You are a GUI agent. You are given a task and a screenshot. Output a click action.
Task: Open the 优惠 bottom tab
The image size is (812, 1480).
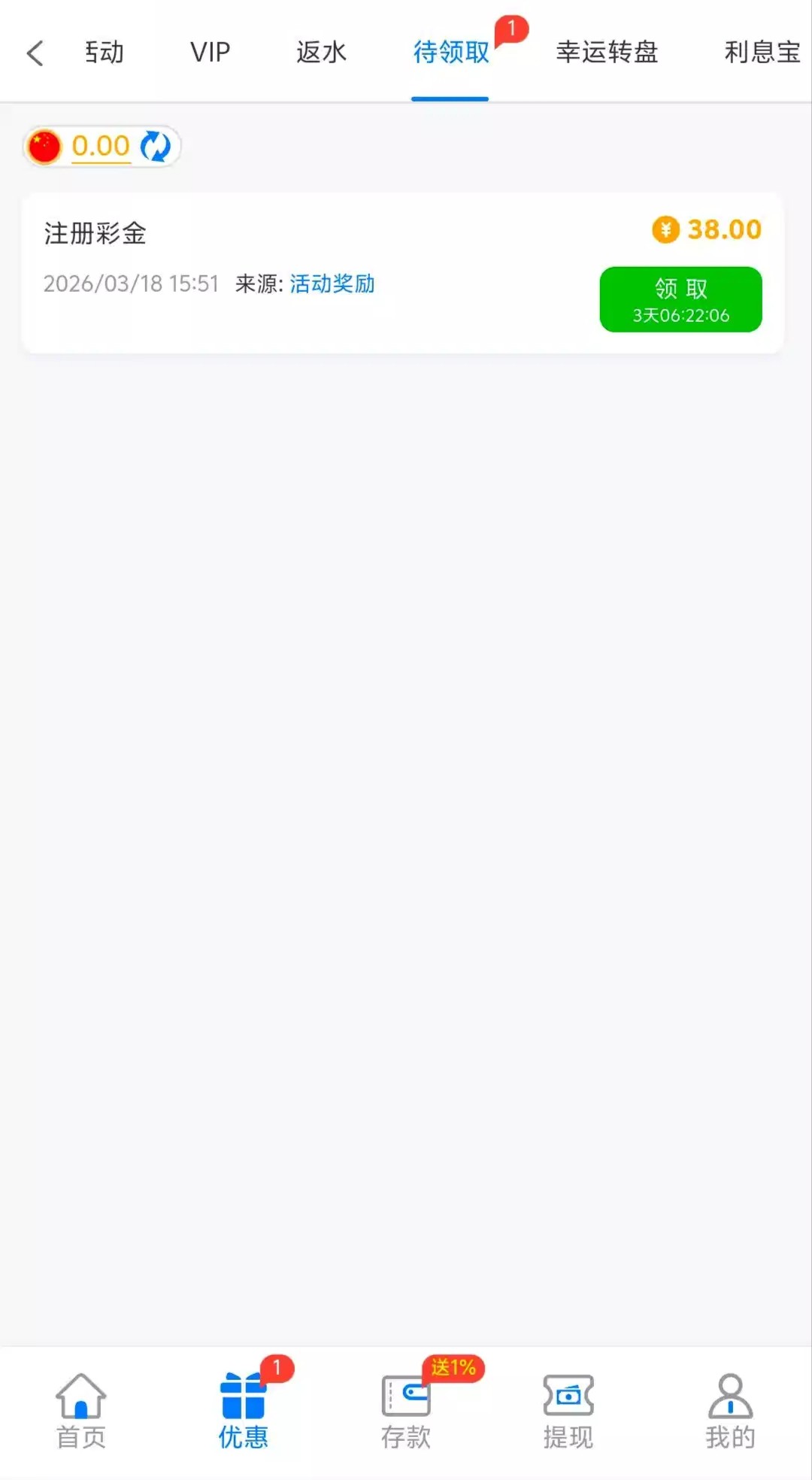coord(243,1412)
